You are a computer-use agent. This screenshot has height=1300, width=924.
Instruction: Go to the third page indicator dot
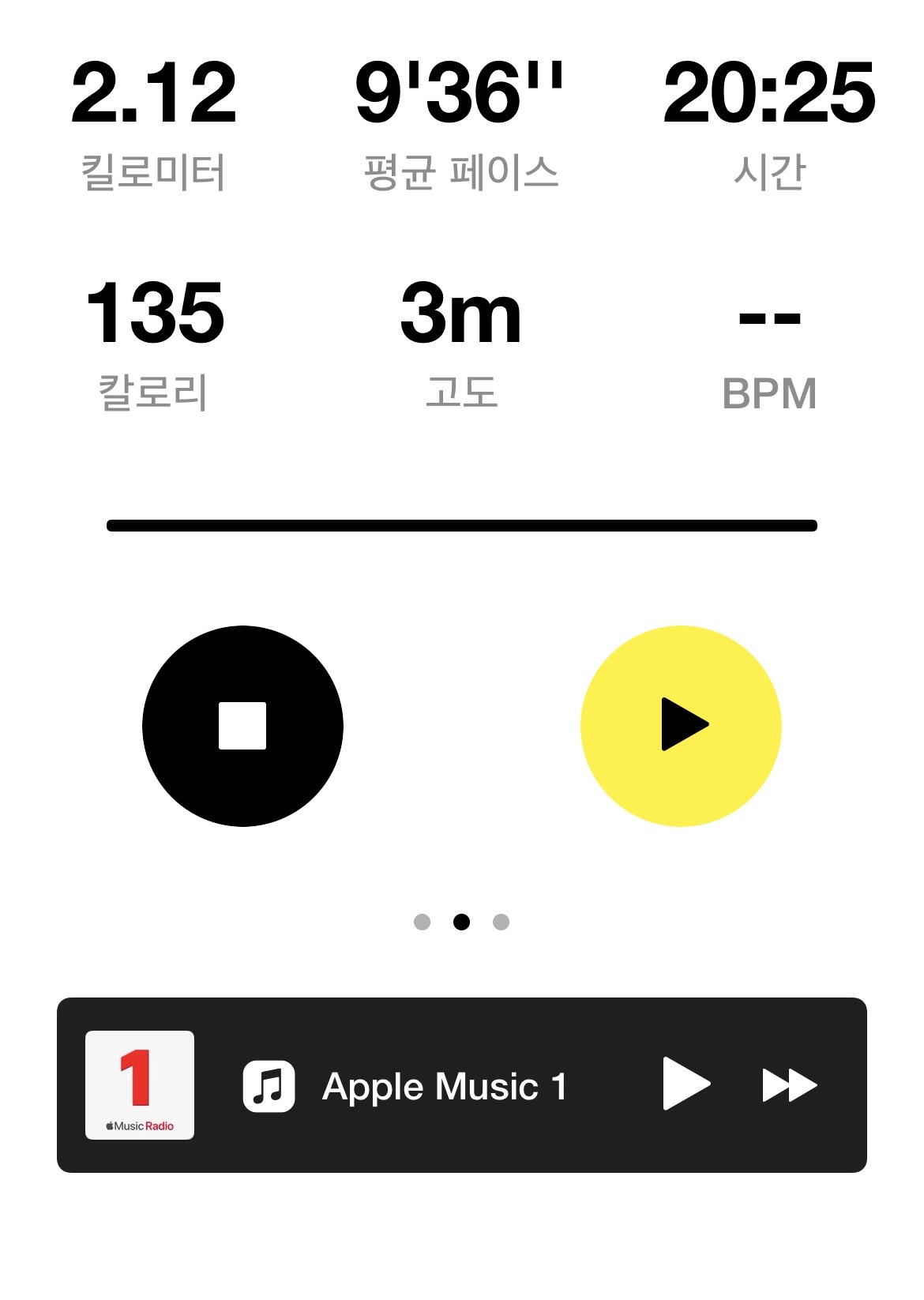click(x=501, y=922)
